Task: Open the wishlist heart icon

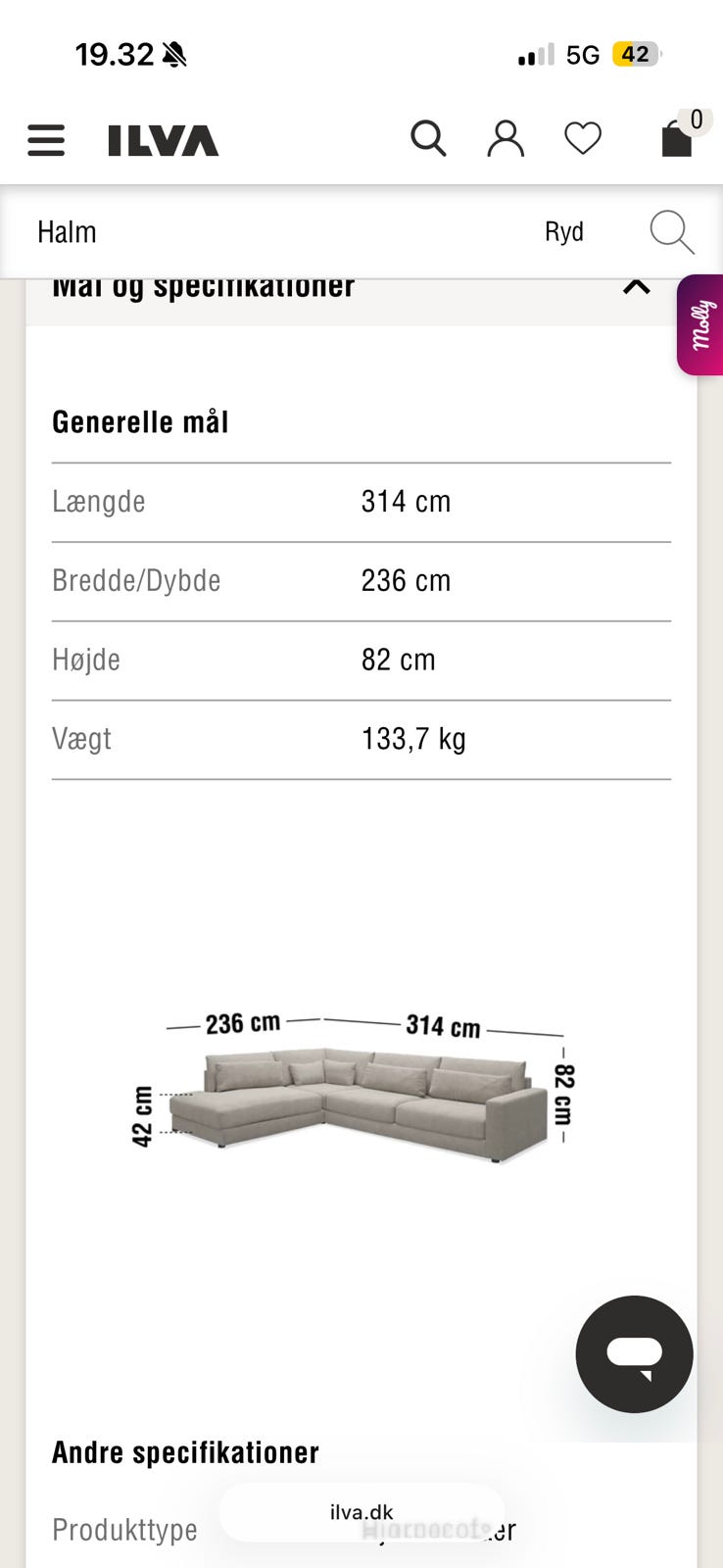Action: coord(583,138)
